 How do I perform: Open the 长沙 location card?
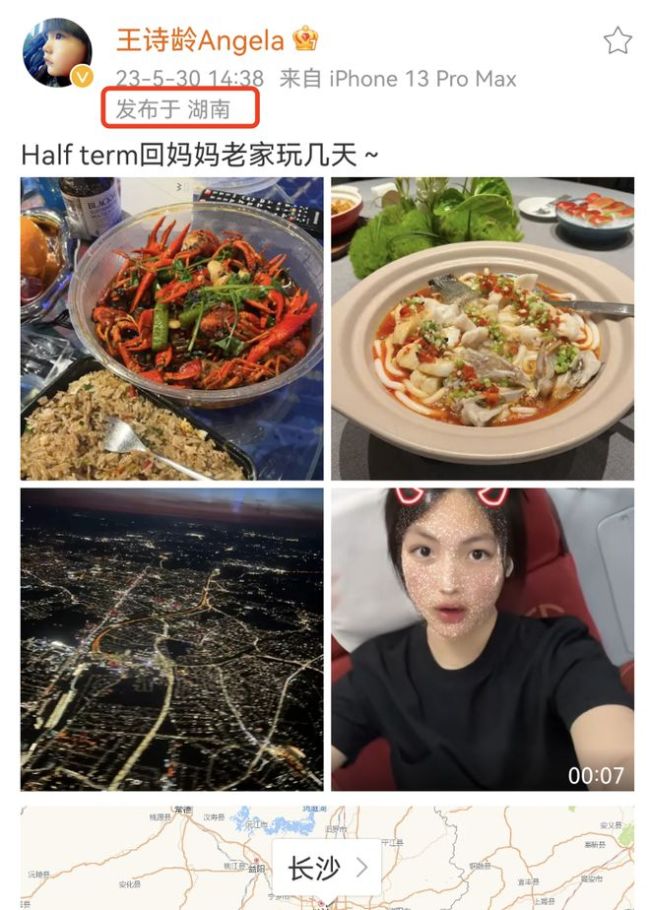[326, 866]
